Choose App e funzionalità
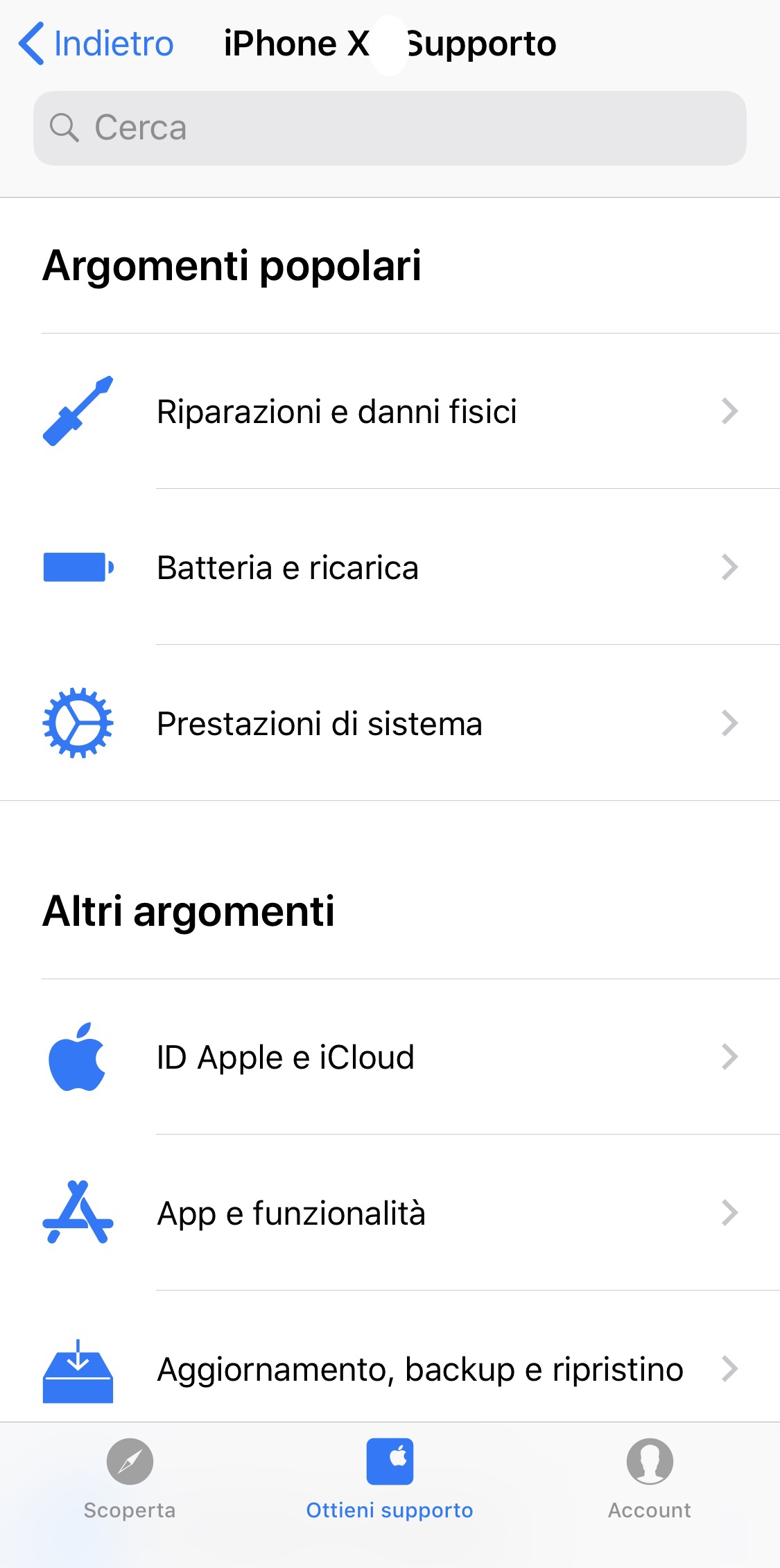The width and height of the screenshot is (780, 1568). click(390, 1213)
